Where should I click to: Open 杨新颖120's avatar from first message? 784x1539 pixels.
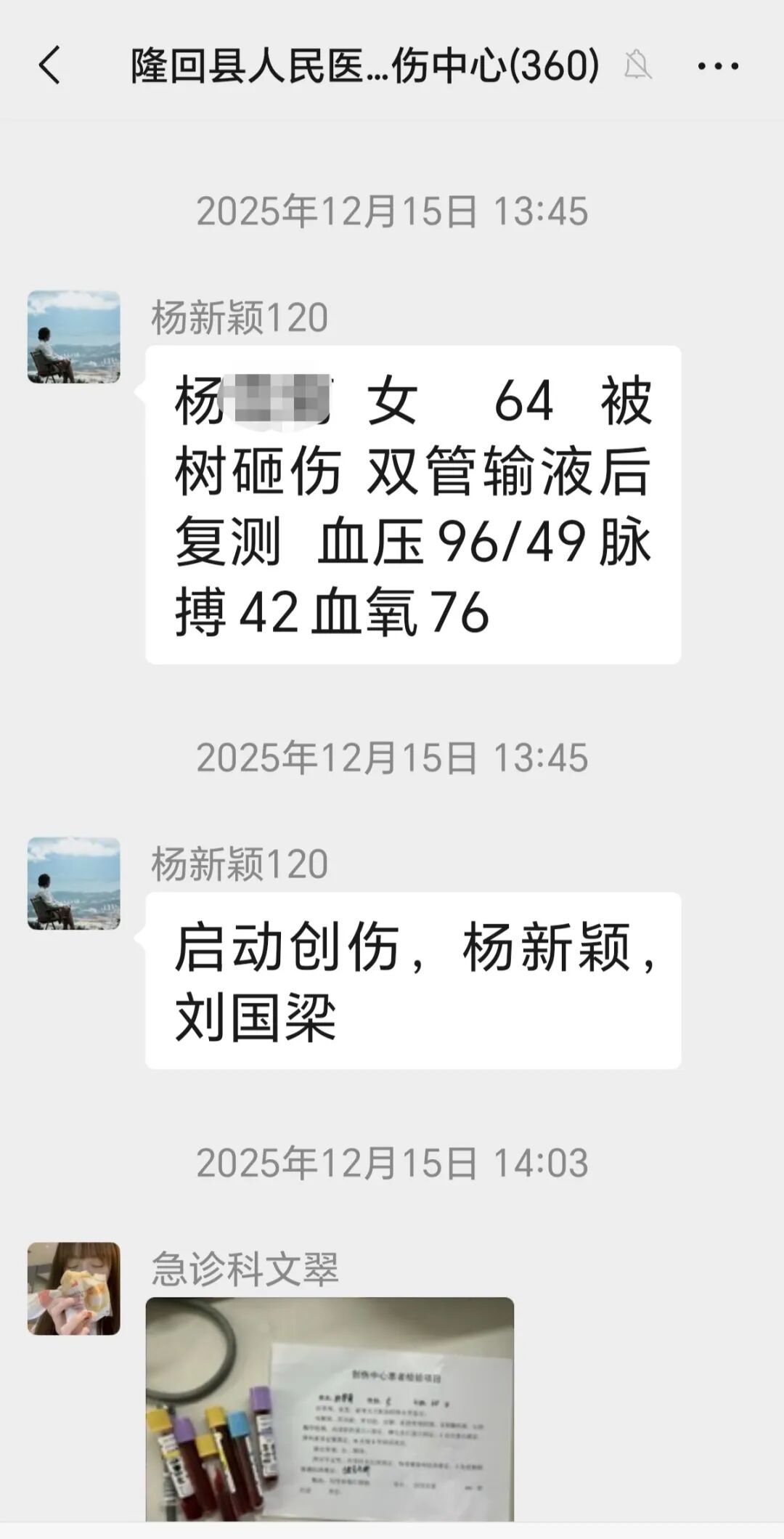pyautogui.click(x=75, y=334)
